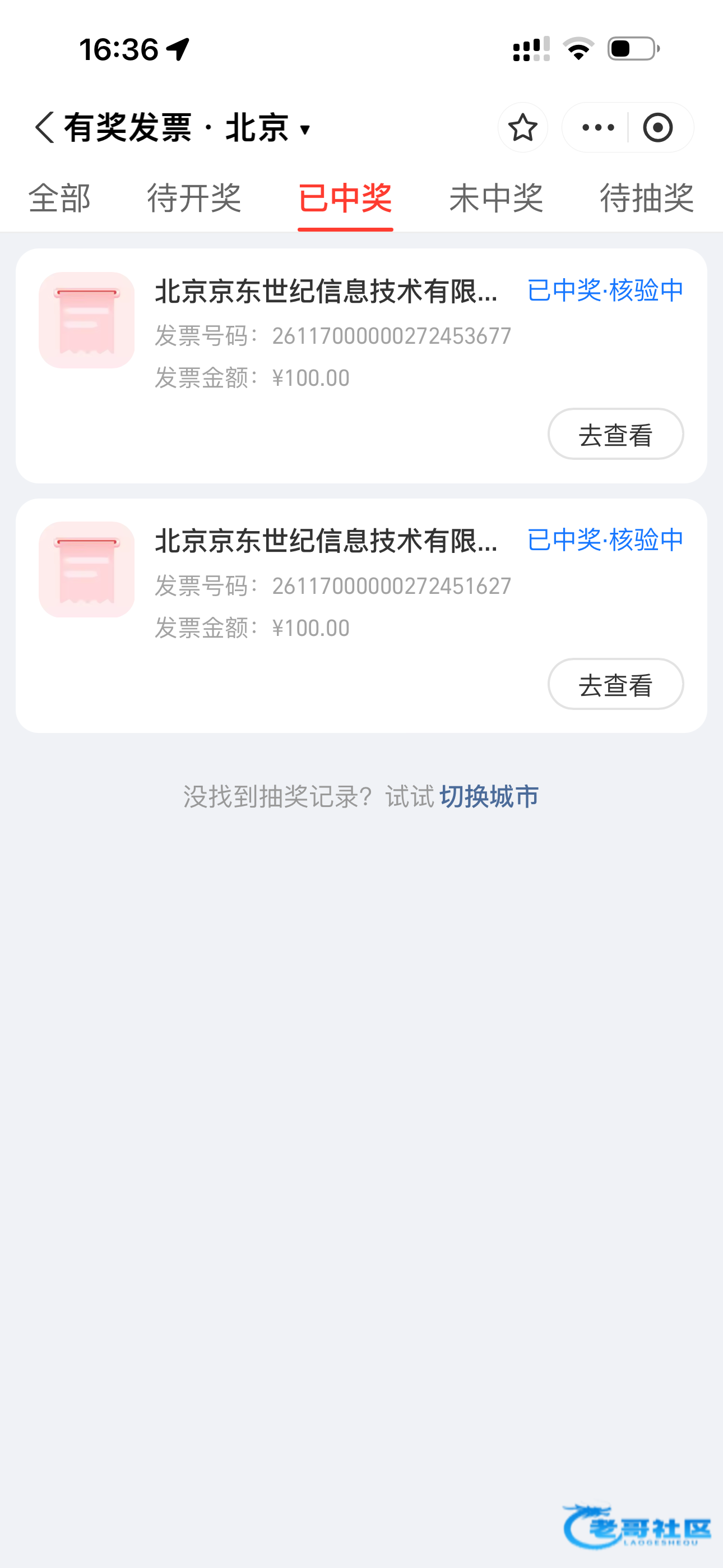Select the 已中奖 tab
The image size is (723, 1568).
(345, 199)
